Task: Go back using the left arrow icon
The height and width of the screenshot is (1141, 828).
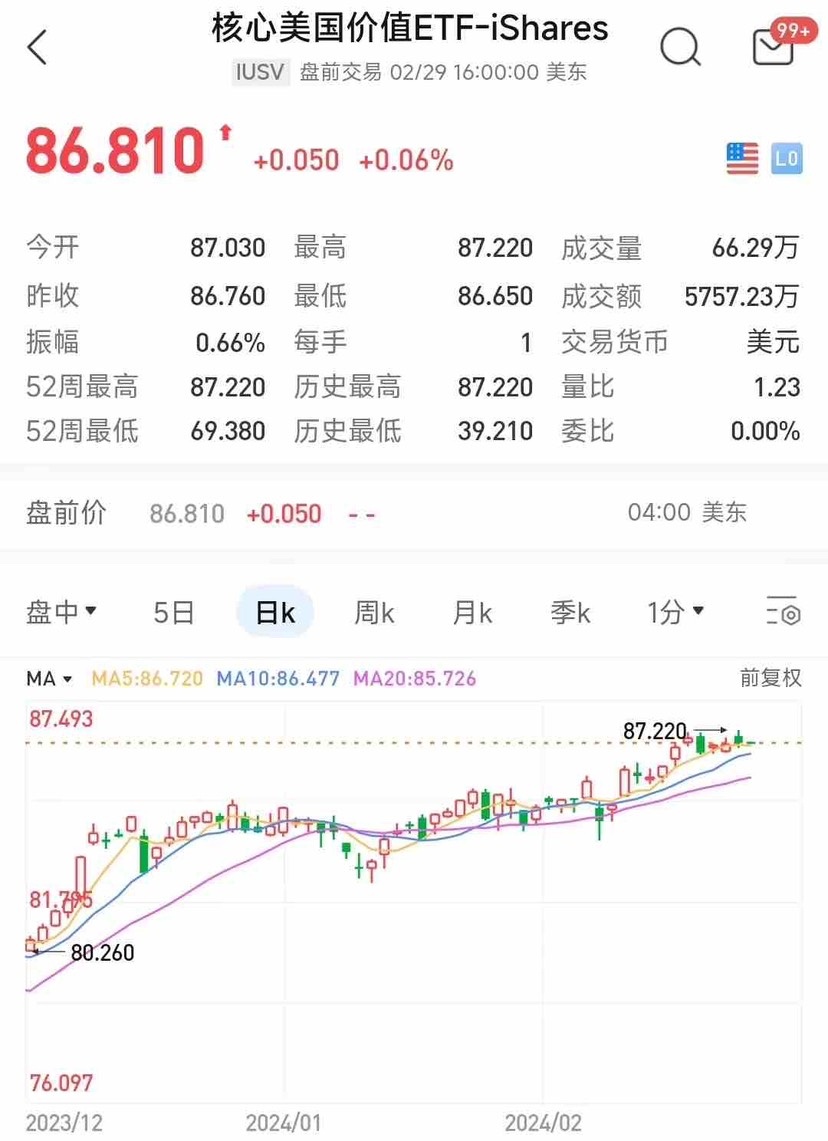Action: click(x=37, y=47)
